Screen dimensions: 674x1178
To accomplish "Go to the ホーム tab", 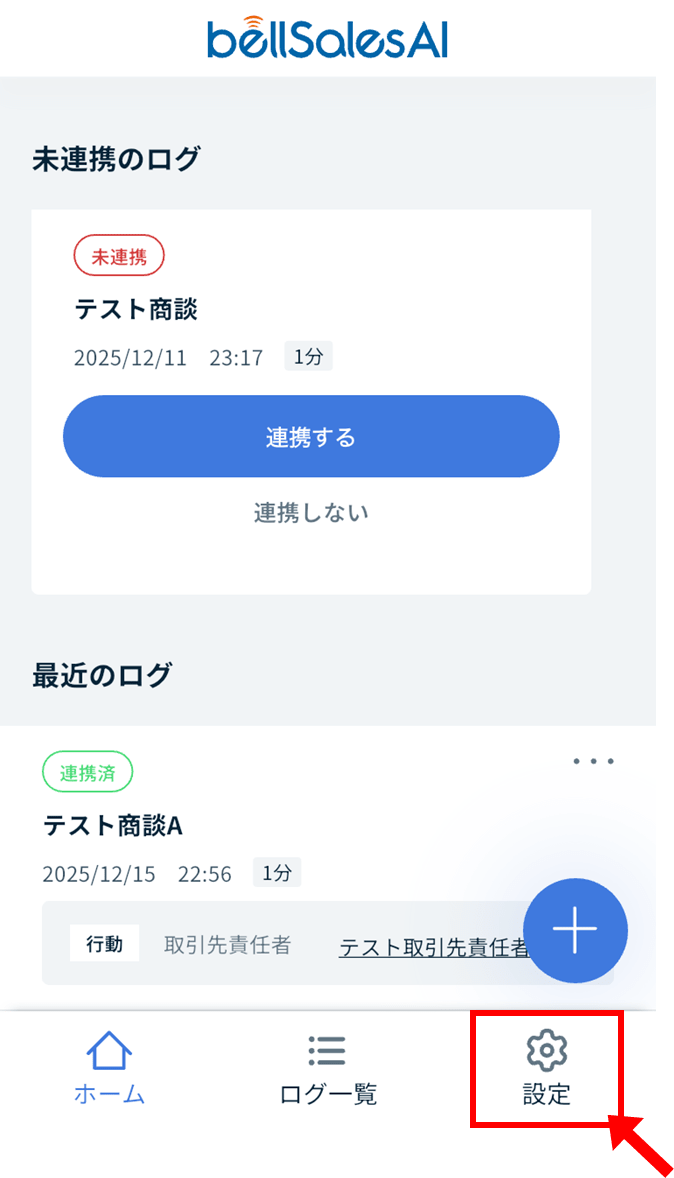I will pos(109,1069).
